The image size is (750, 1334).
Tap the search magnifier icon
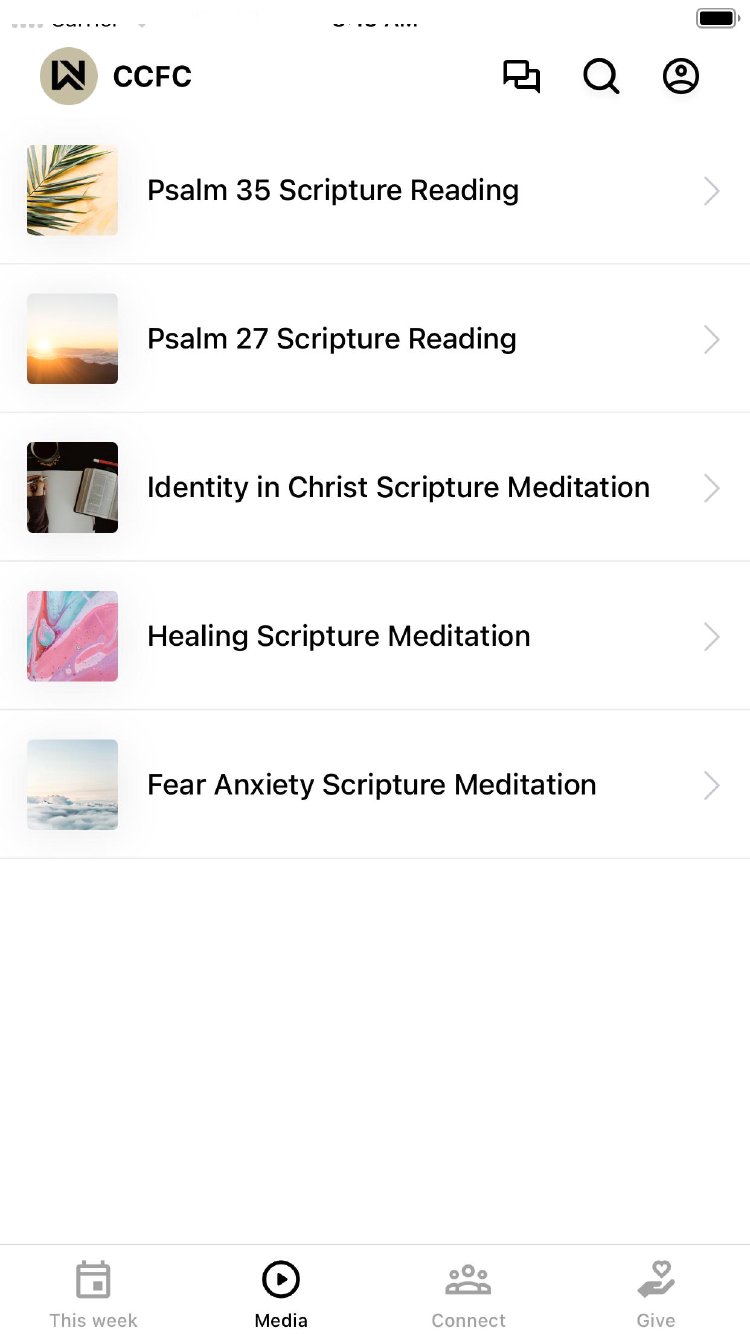pyautogui.click(x=601, y=77)
